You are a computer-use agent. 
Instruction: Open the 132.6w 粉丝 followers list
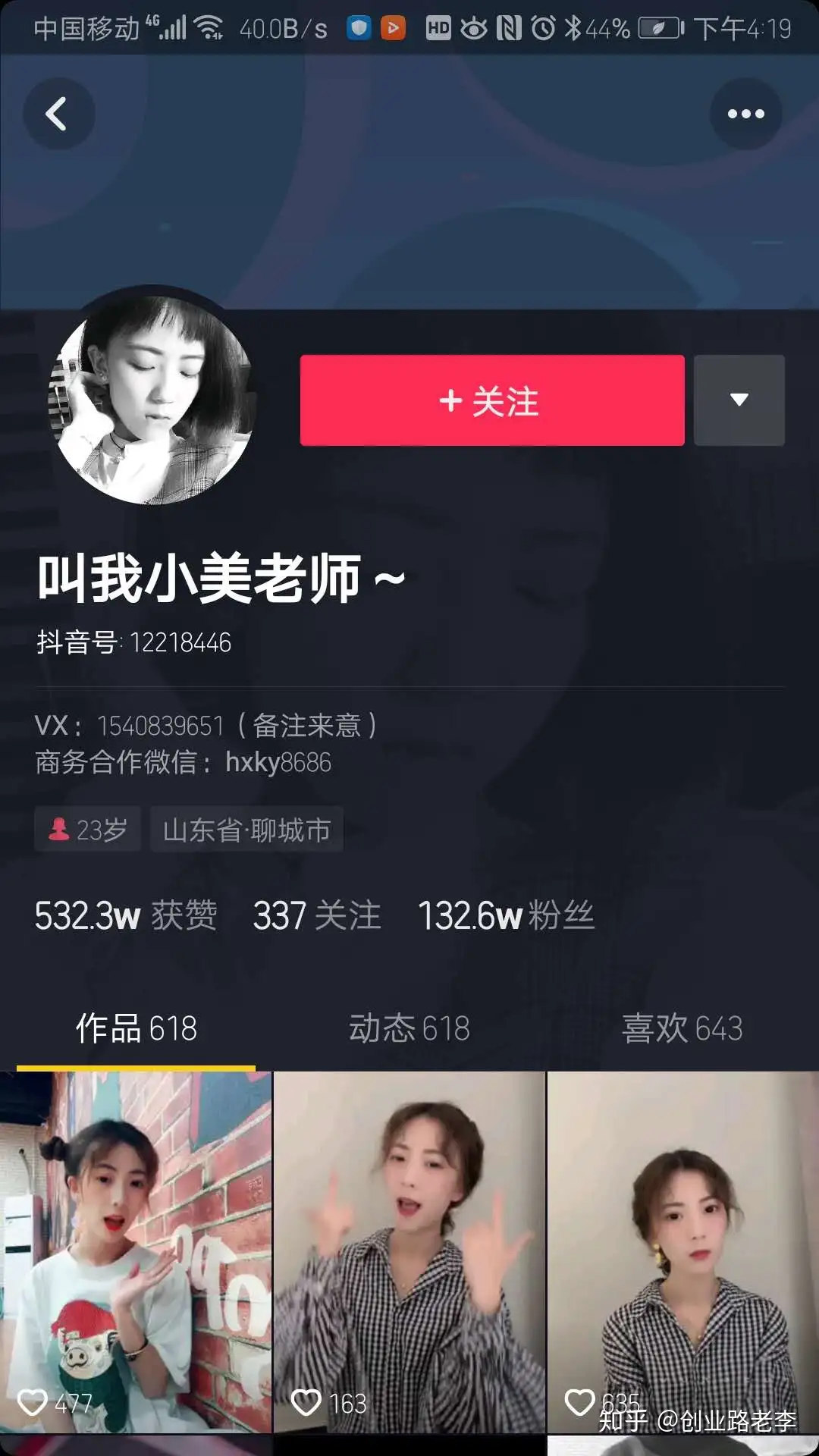click(x=506, y=915)
